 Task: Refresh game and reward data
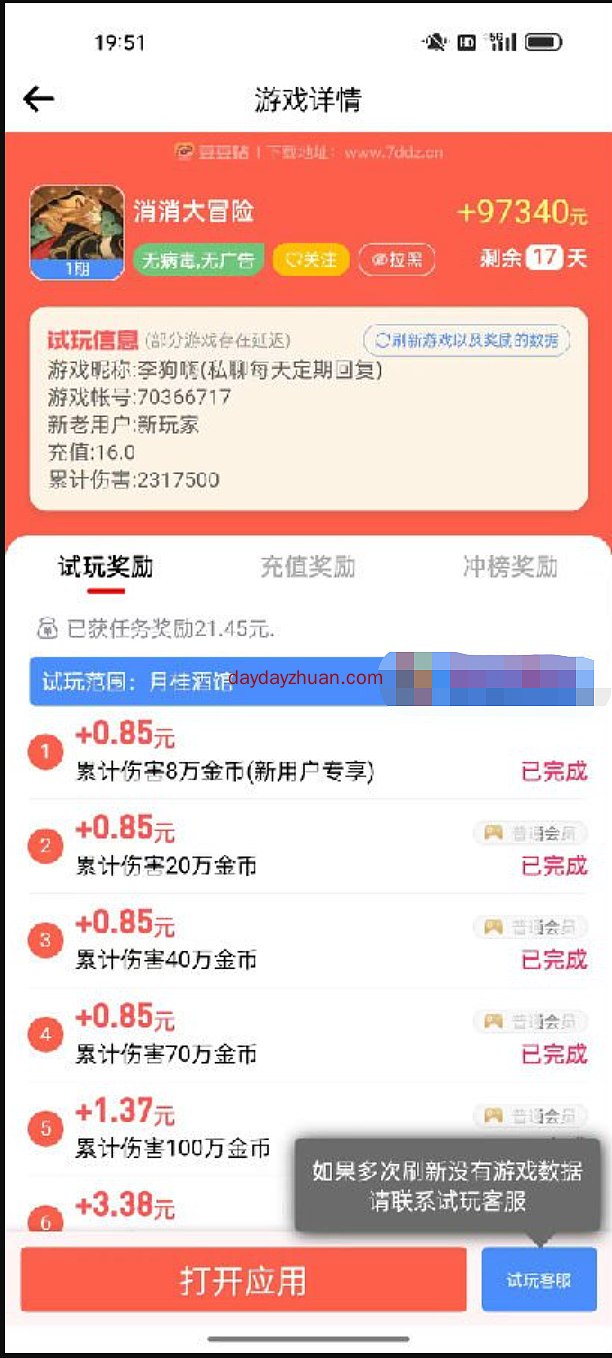coord(466,340)
